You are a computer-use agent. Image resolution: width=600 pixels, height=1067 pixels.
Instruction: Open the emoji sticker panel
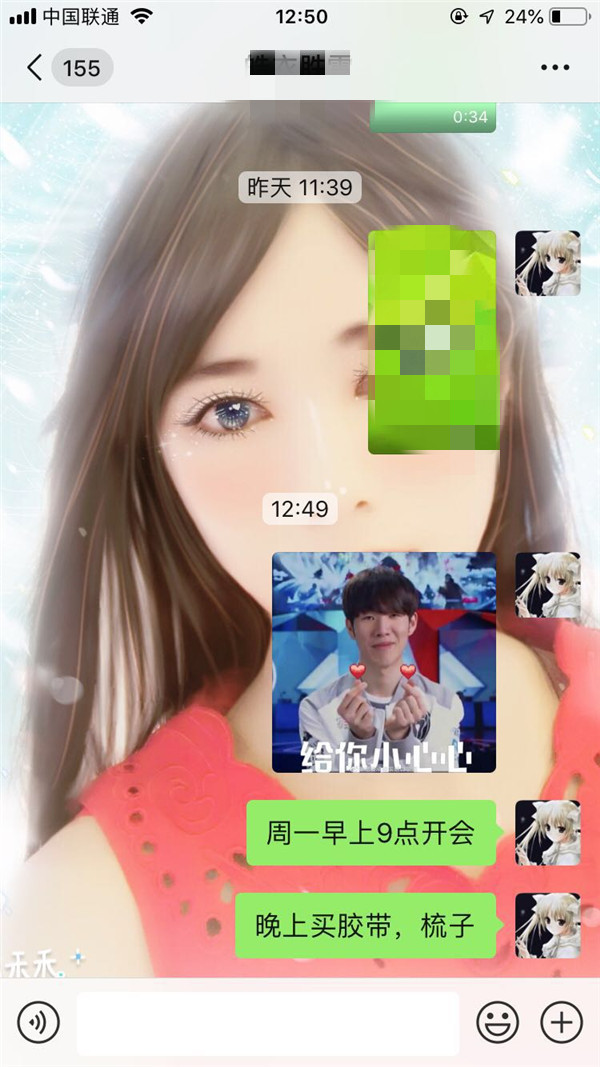pos(497,1022)
